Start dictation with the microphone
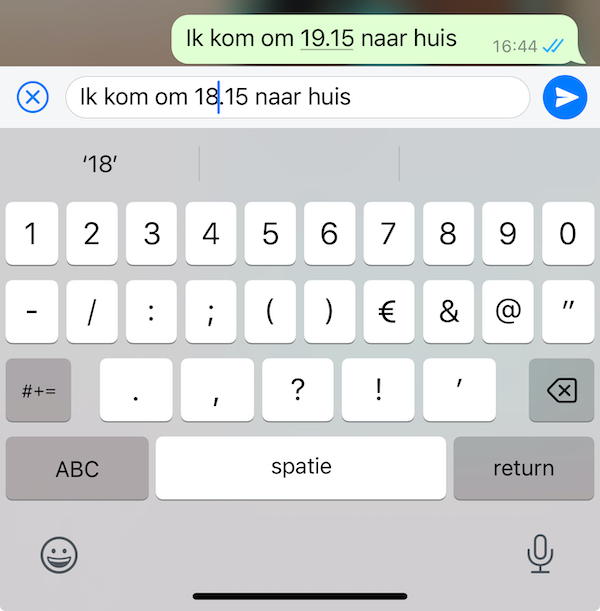 541,554
